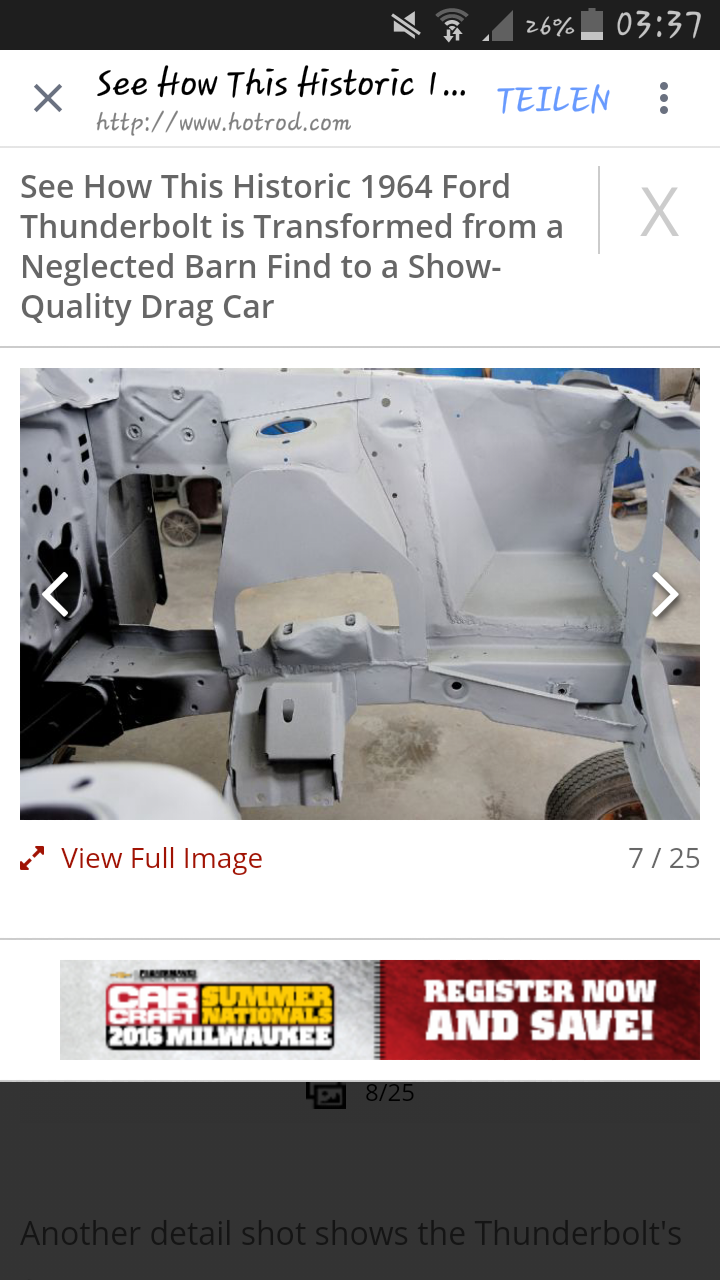Dismiss the gallery with the large X
The width and height of the screenshot is (720, 1280).
pyautogui.click(x=659, y=211)
